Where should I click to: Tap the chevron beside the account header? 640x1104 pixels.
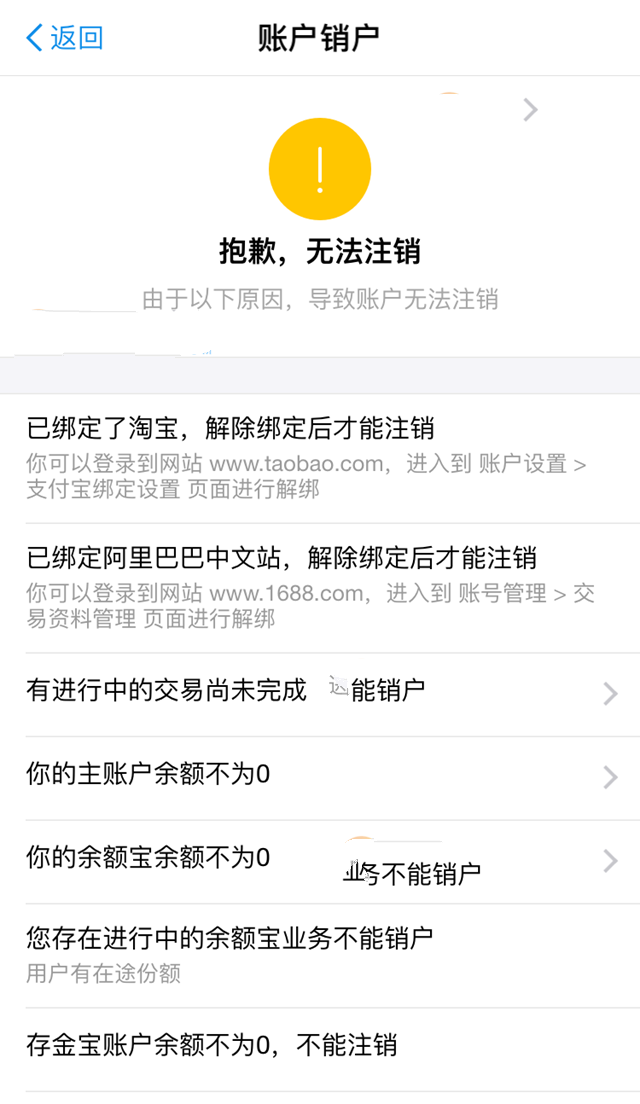click(530, 110)
